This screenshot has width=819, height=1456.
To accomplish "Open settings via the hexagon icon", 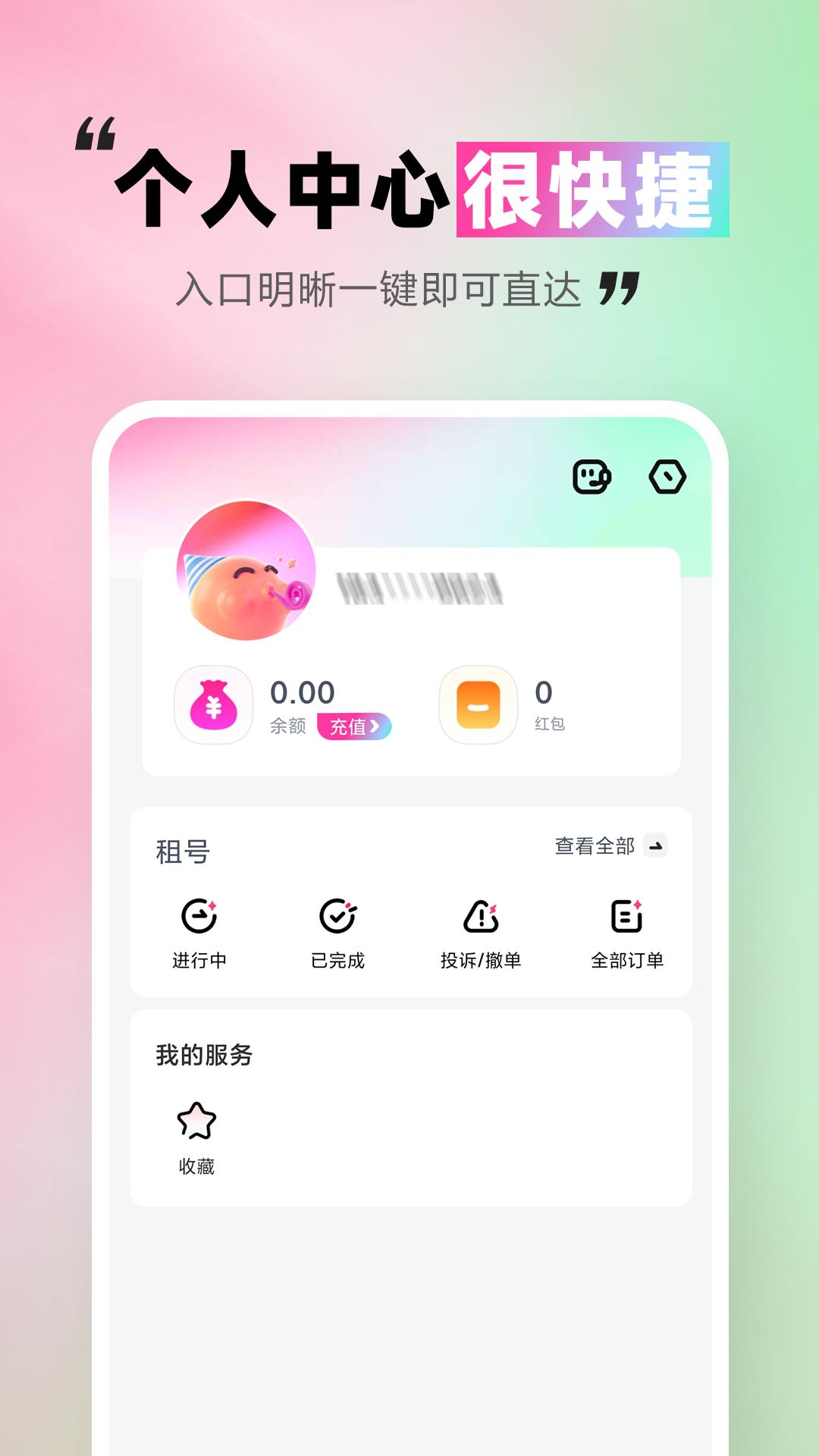I will tap(666, 478).
